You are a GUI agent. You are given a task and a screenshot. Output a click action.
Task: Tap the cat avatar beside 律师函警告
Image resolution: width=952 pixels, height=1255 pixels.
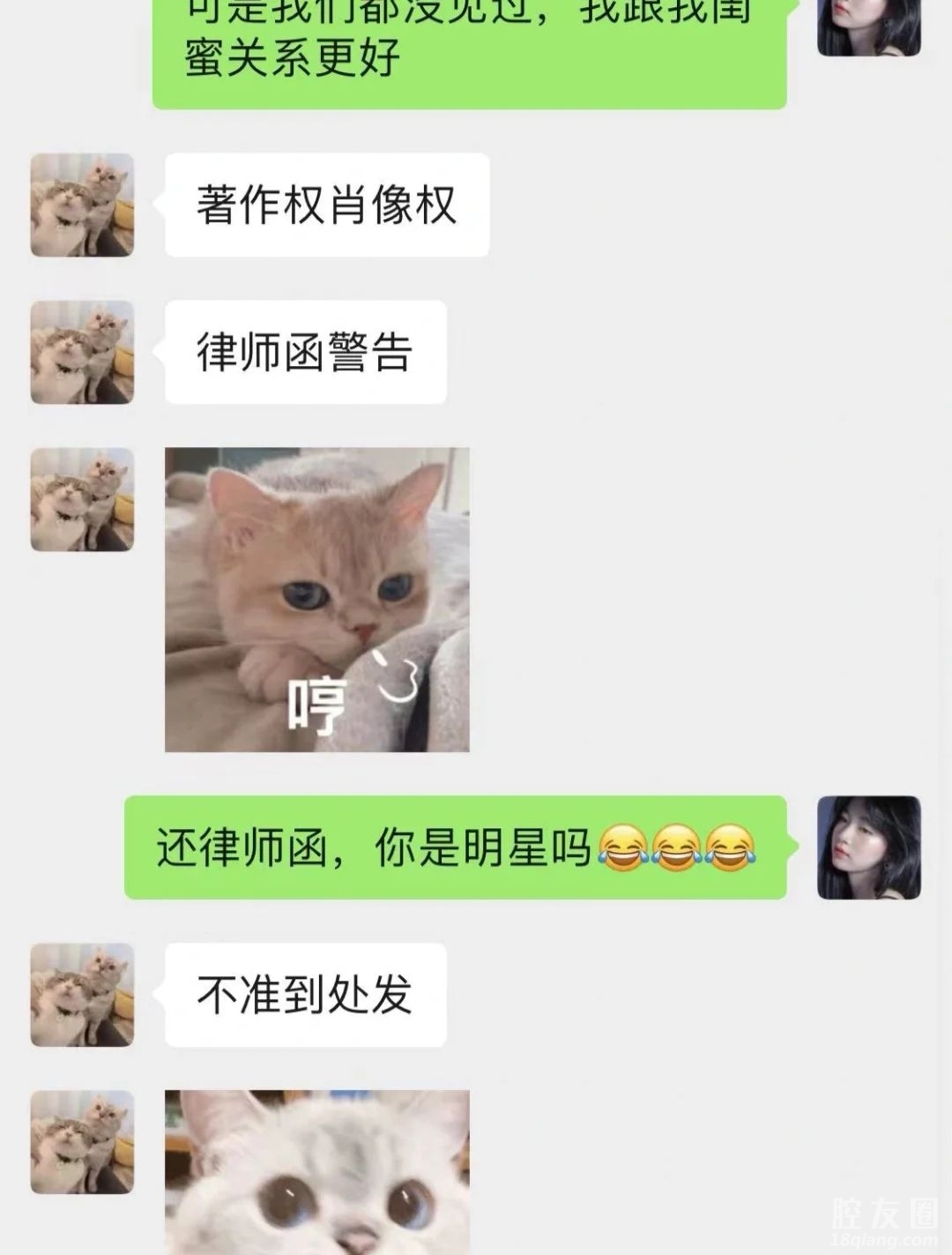point(82,352)
